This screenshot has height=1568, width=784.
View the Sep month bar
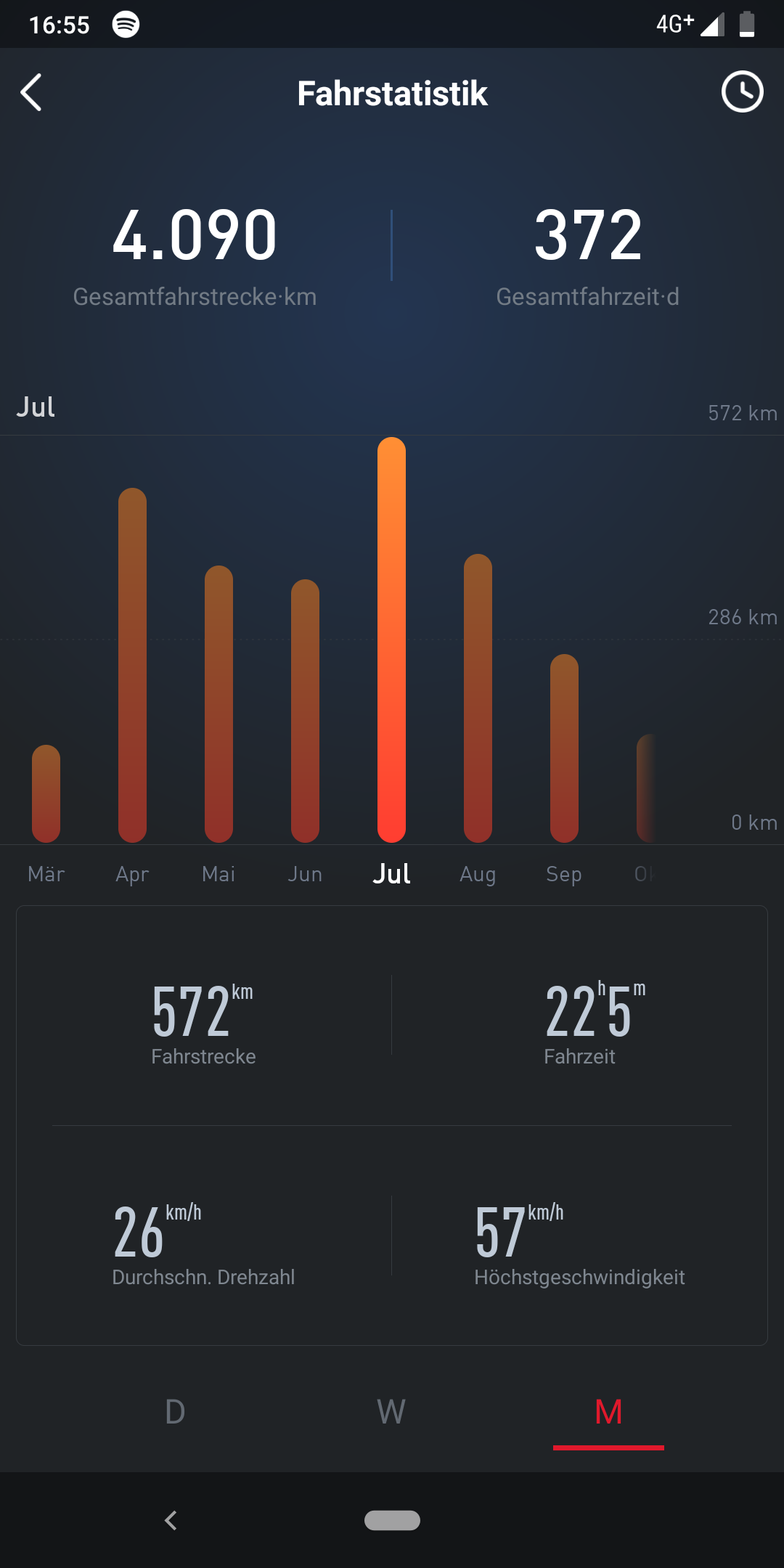click(x=564, y=748)
